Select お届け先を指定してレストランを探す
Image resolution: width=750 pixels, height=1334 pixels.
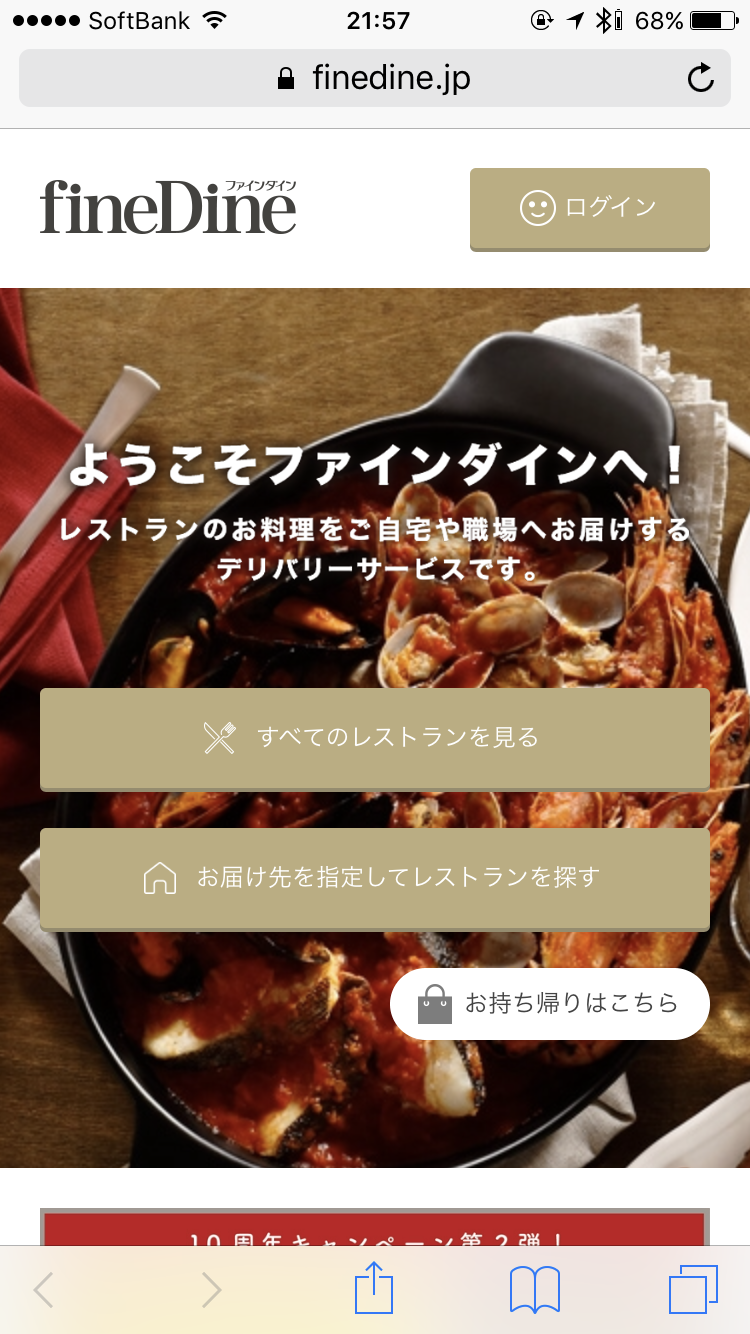375,878
